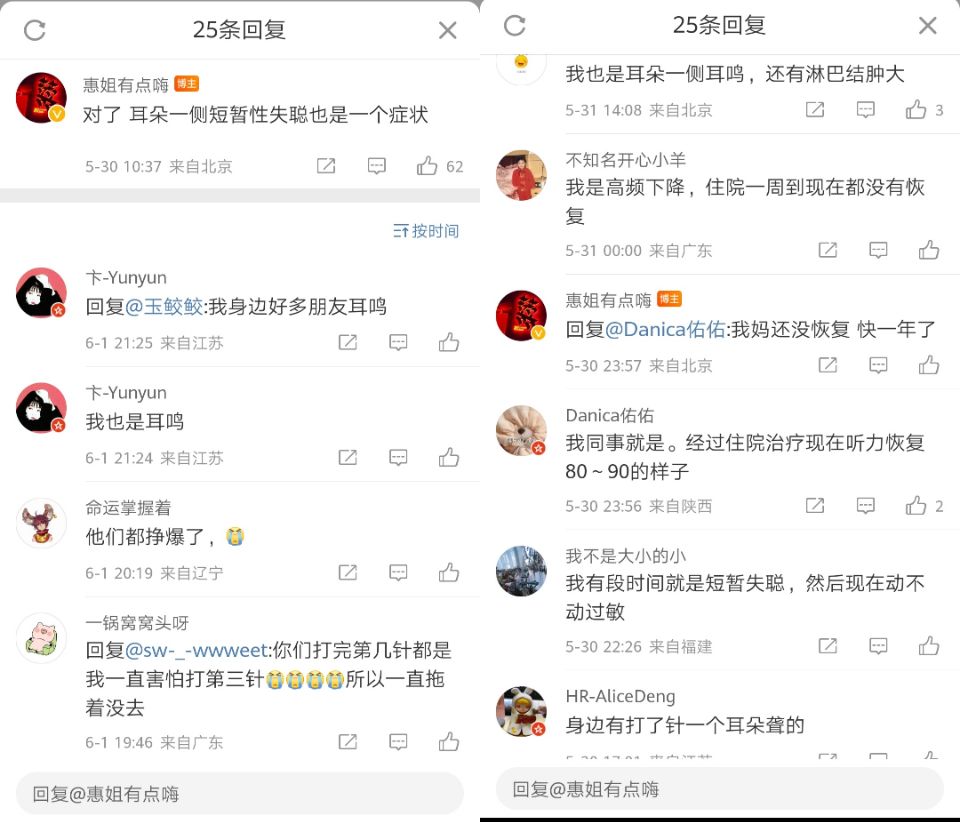Open the @玉鲛鲛 mention link
Screen dimensions: 960x822
point(164,307)
